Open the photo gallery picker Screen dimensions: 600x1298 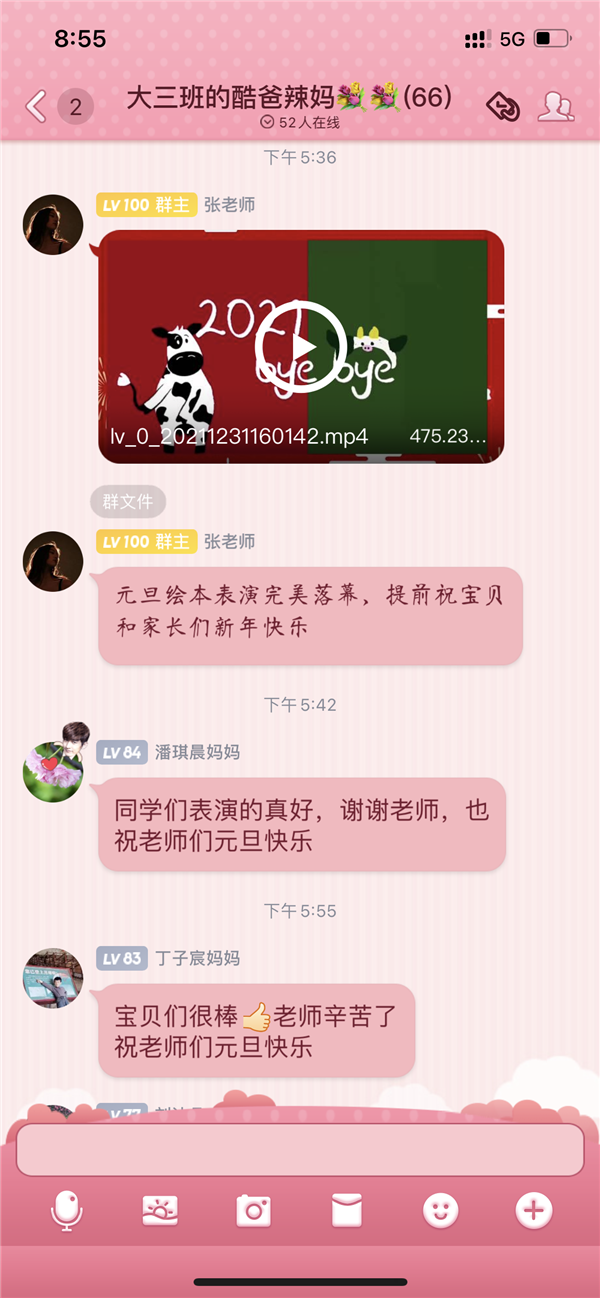[160, 1212]
